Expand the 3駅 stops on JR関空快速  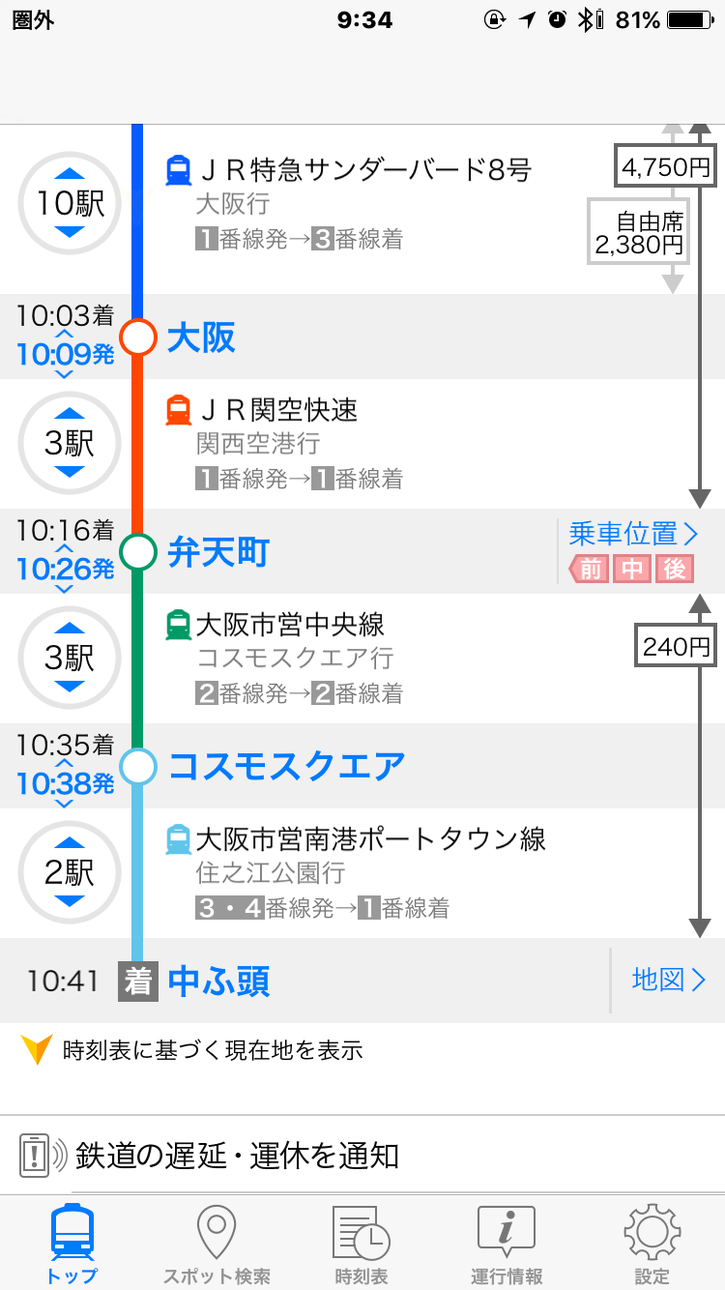[69, 443]
